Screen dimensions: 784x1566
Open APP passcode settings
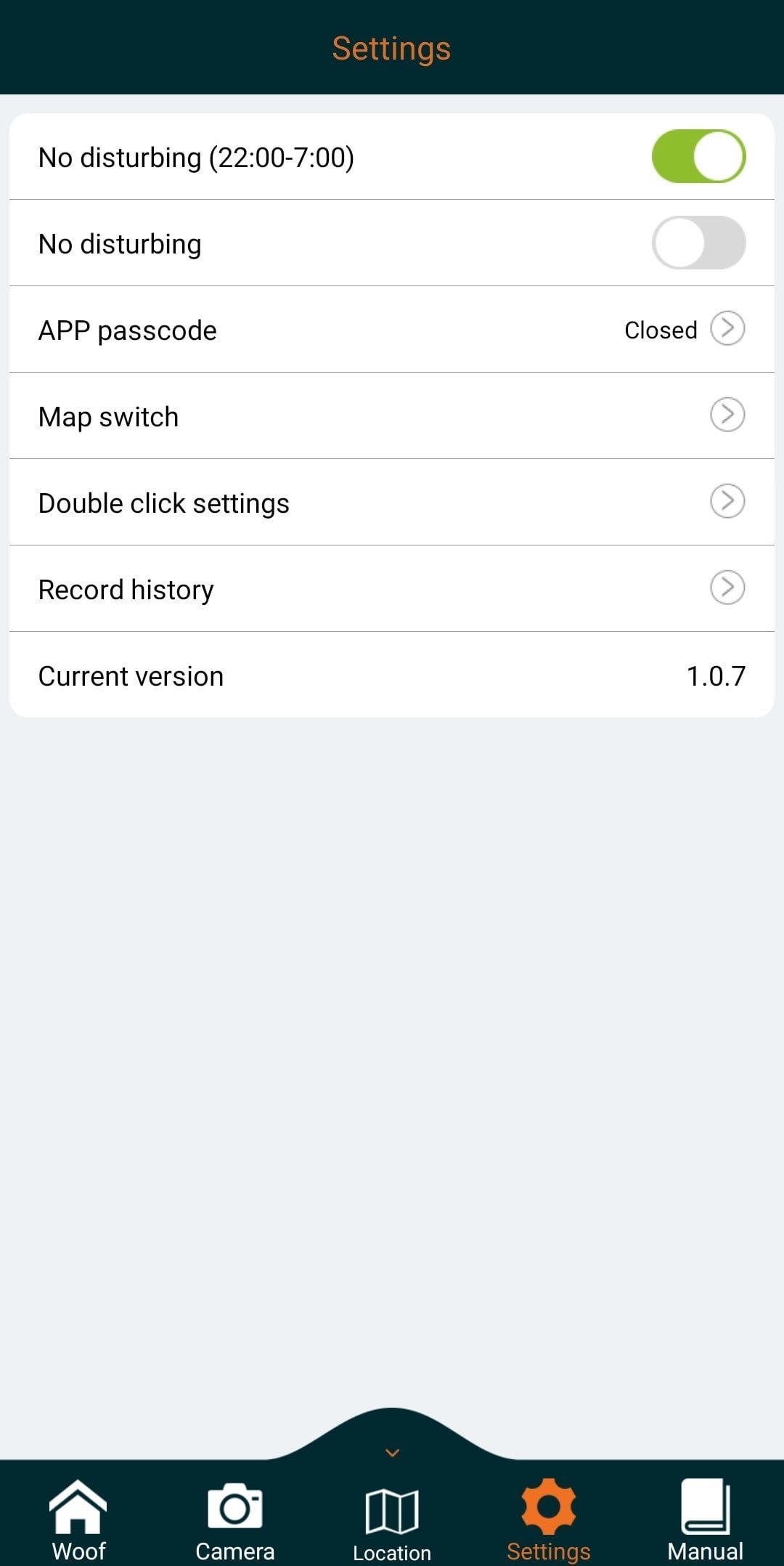click(x=727, y=329)
